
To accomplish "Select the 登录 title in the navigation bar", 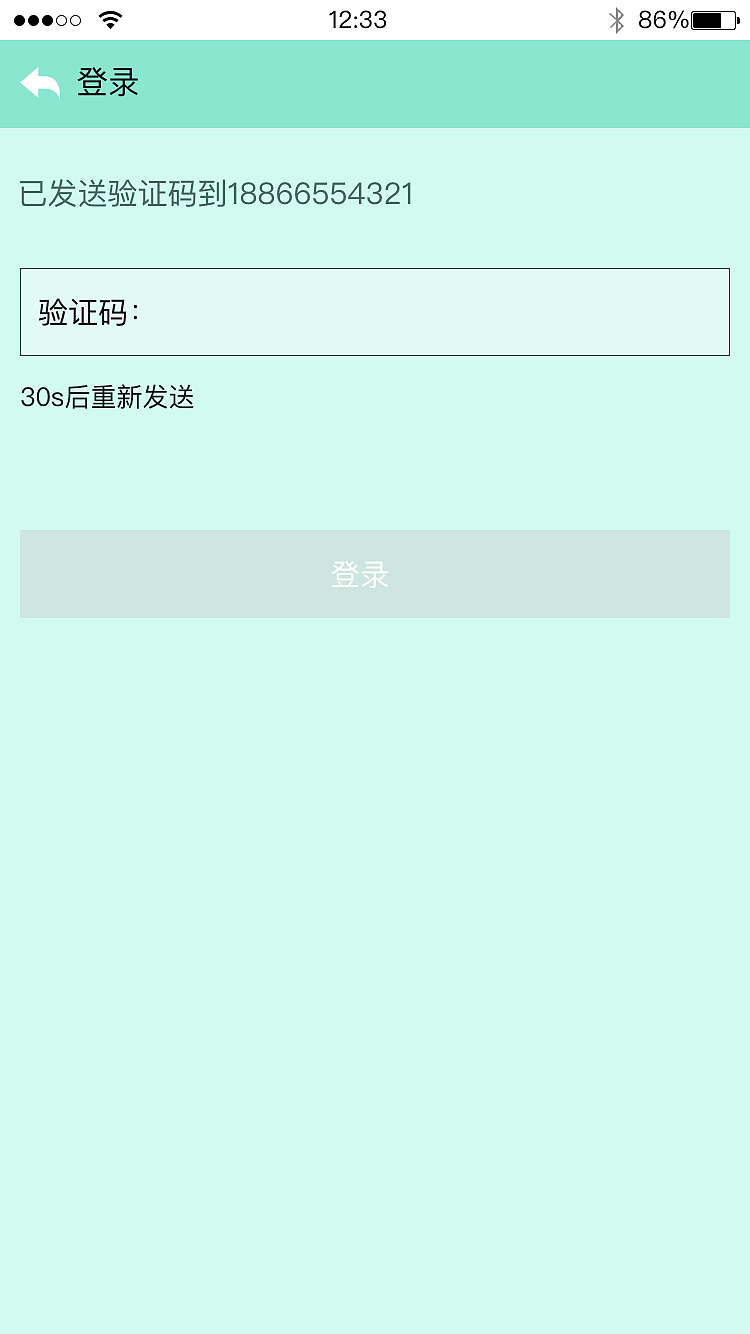I will [108, 83].
